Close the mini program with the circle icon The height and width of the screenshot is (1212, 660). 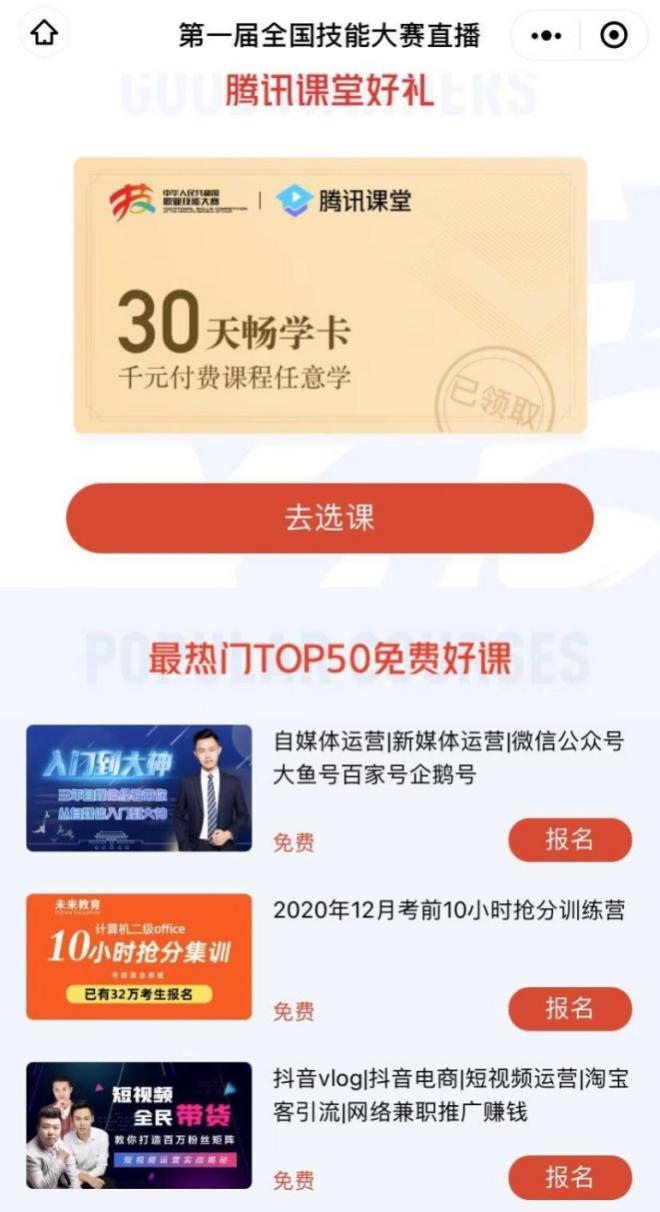[613, 36]
